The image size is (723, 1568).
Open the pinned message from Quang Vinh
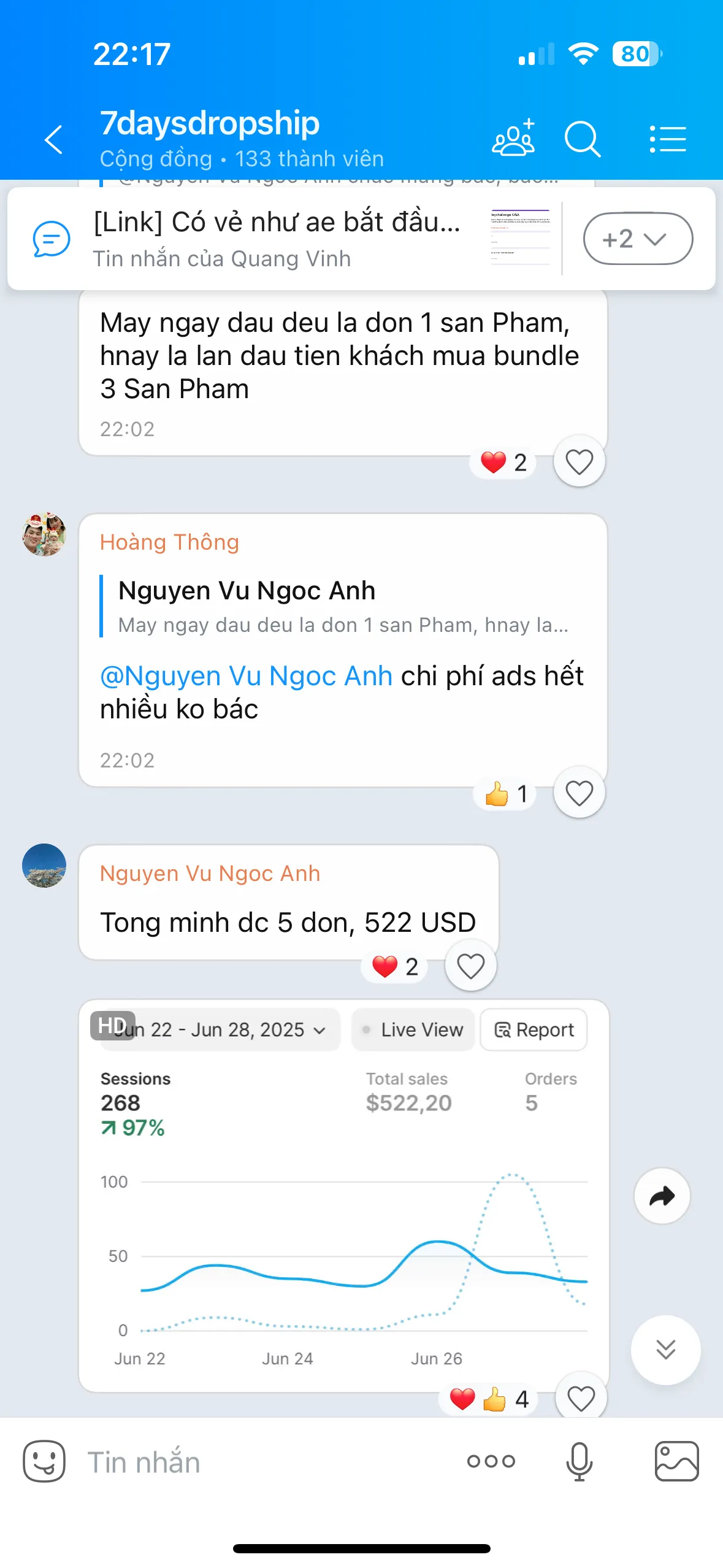tap(282, 239)
